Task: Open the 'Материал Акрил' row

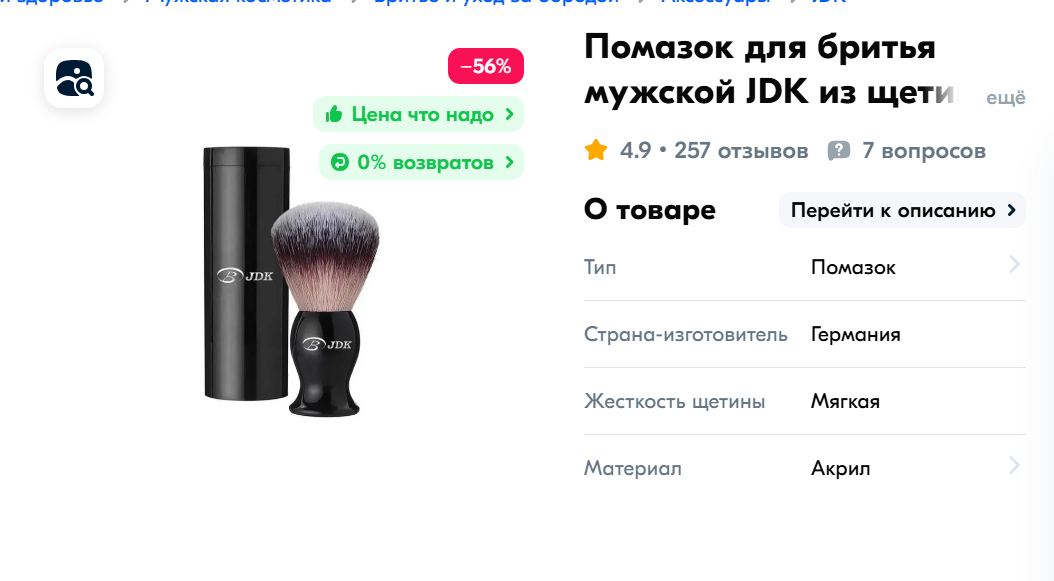Action: (x=804, y=468)
